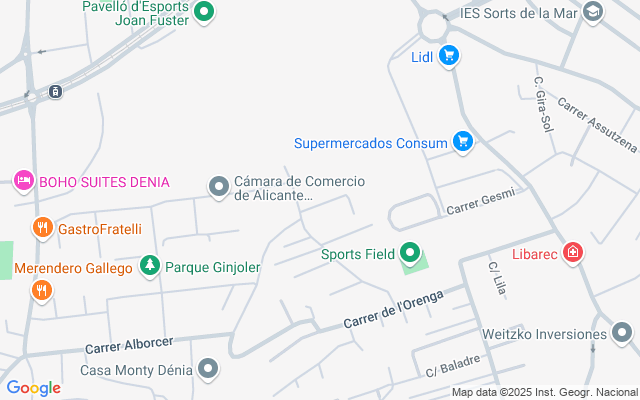This screenshot has height=400, width=640.
Task: Select the BOHO SUITES DENIA hotel pin
Action: (24, 181)
